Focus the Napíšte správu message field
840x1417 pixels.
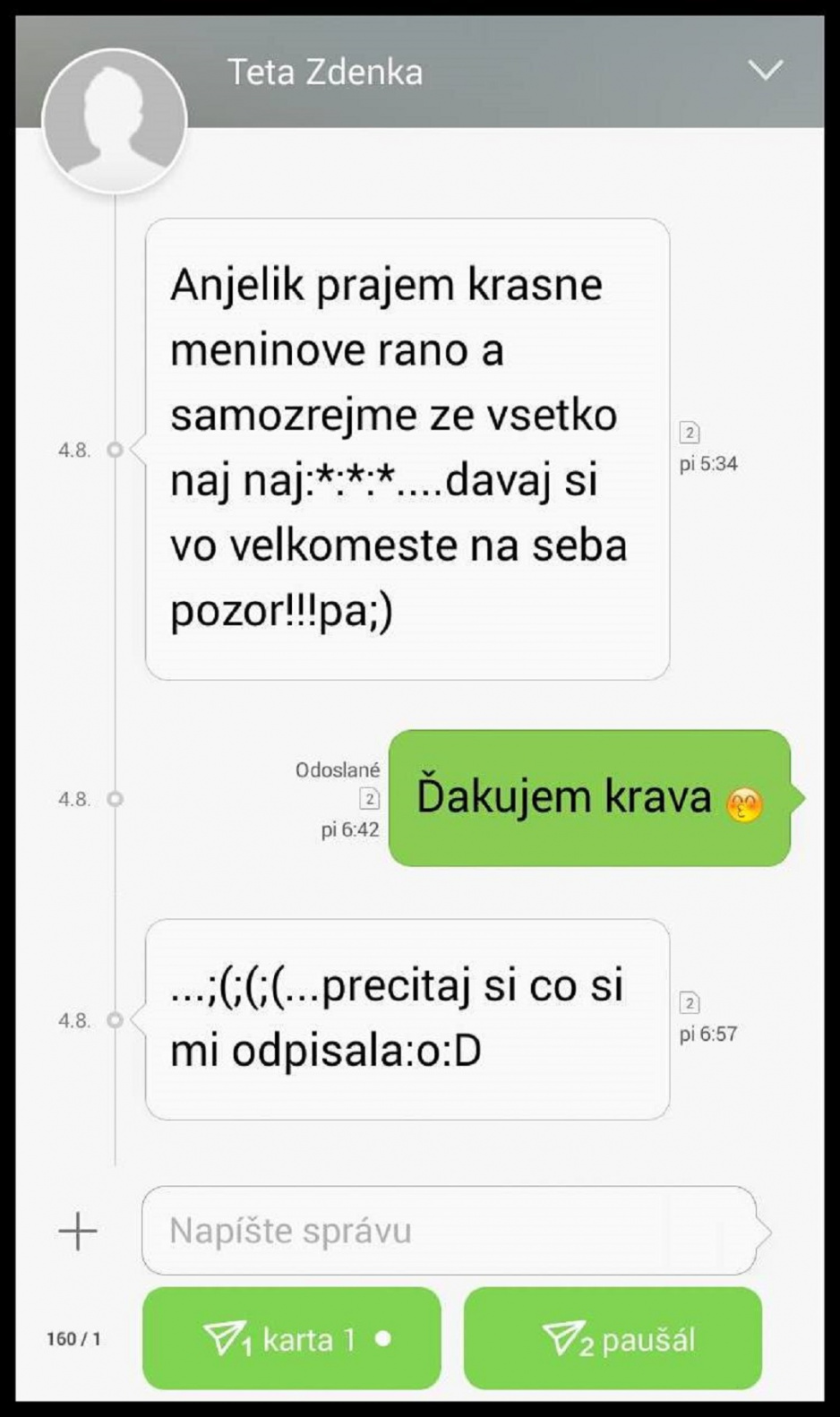click(450, 1231)
